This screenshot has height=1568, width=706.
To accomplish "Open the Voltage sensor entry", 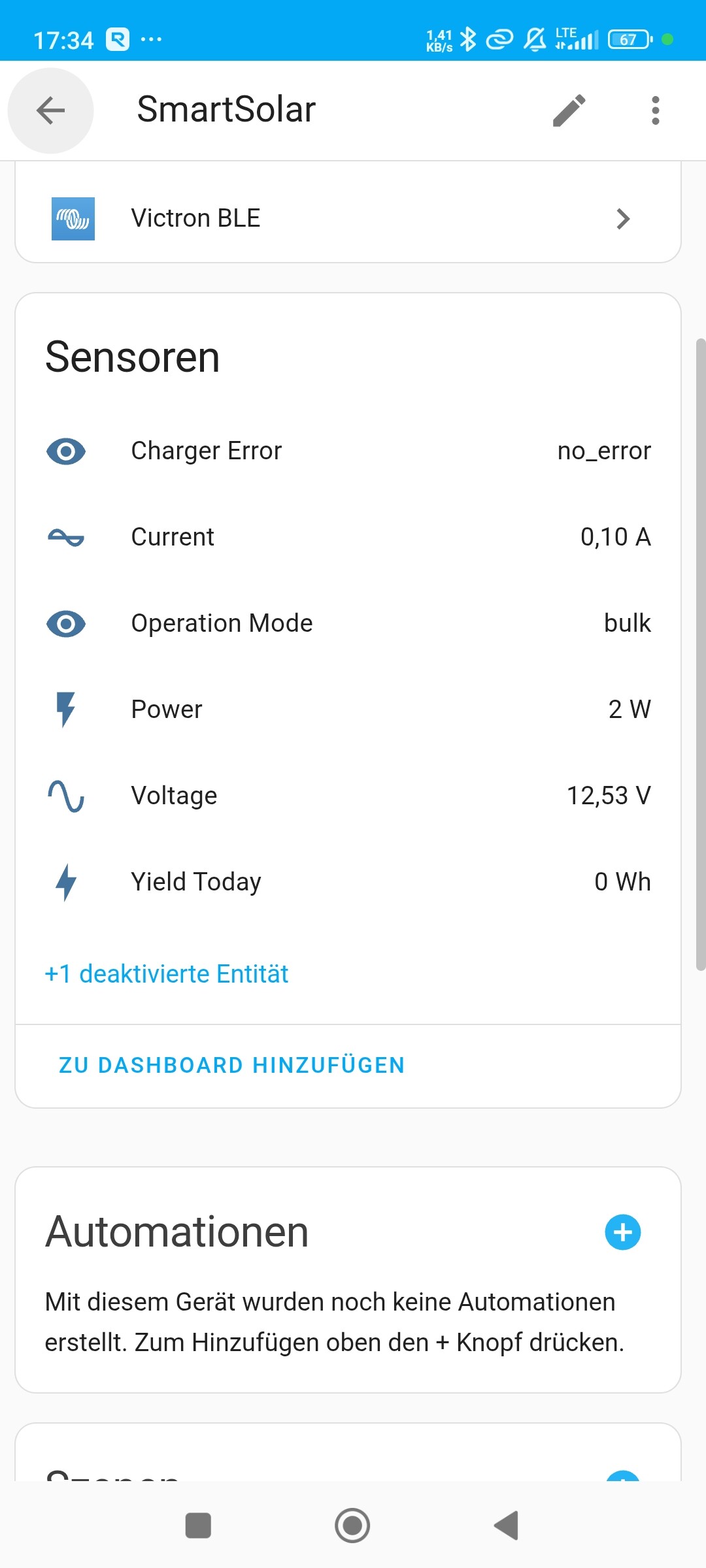I will [x=348, y=796].
